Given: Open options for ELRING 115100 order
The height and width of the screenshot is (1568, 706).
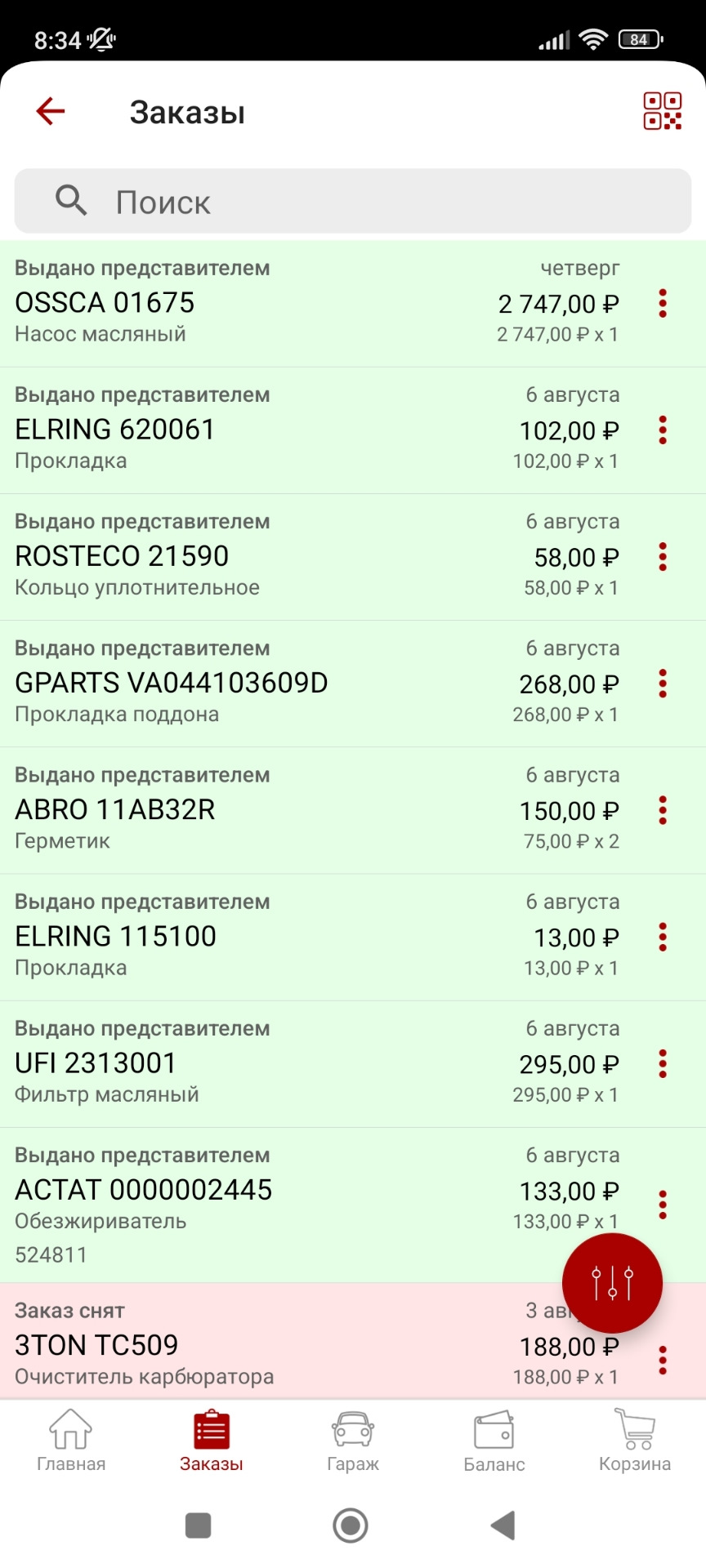Looking at the screenshot, I should [663, 937].
